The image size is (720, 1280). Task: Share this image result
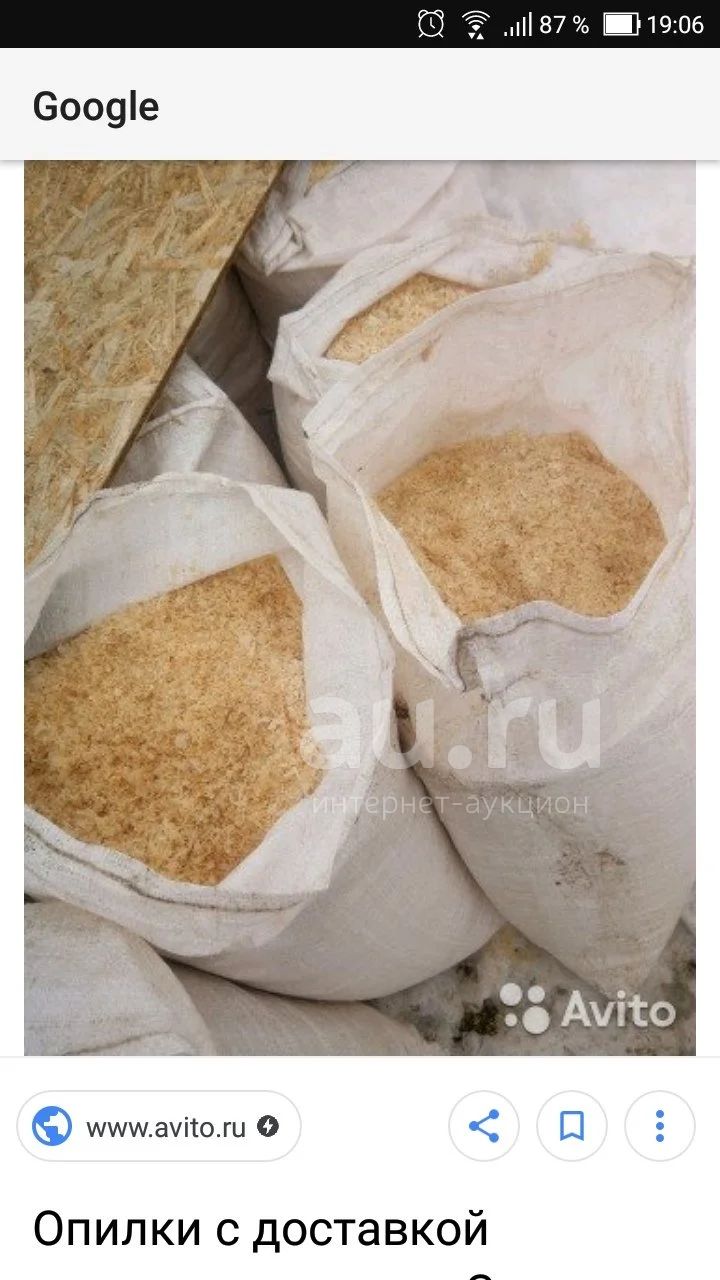(484, 1126)
